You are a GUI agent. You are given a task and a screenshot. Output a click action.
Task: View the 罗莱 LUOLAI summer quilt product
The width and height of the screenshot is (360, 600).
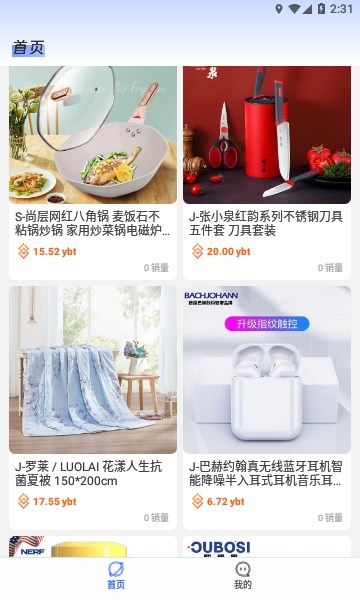click(x=93, y=408)
